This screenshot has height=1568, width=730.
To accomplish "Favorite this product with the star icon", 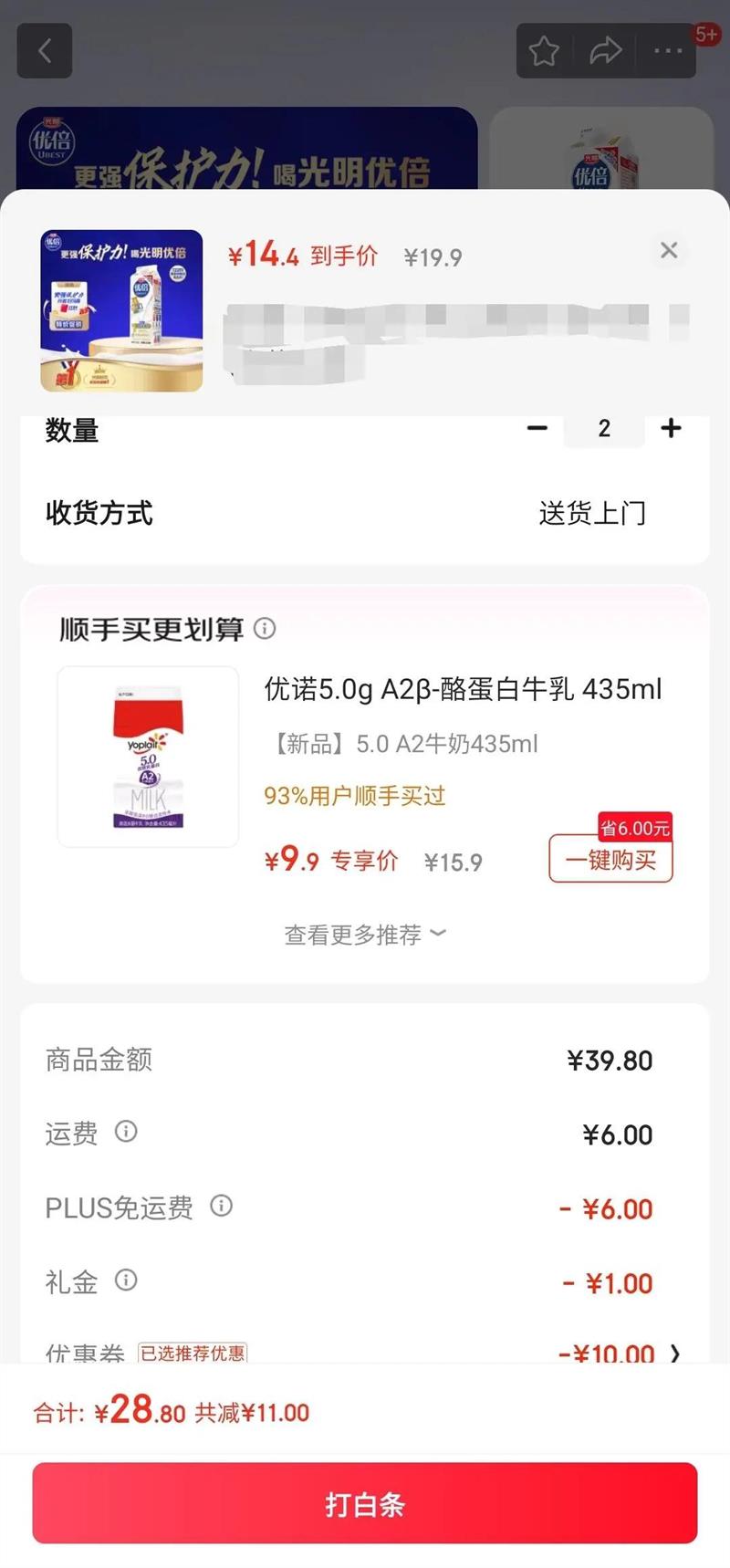I will (544, 51).
